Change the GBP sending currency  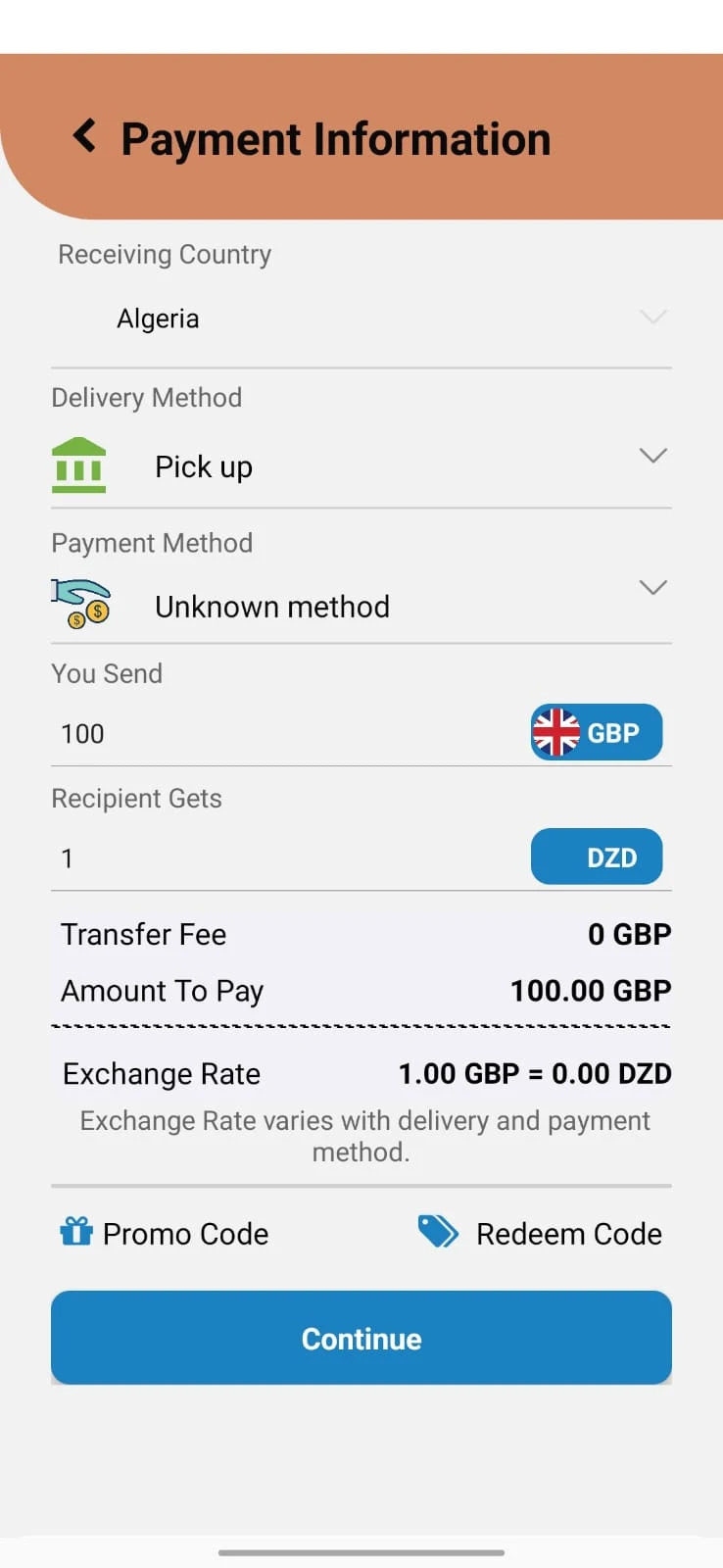click(x=597, y=733)
